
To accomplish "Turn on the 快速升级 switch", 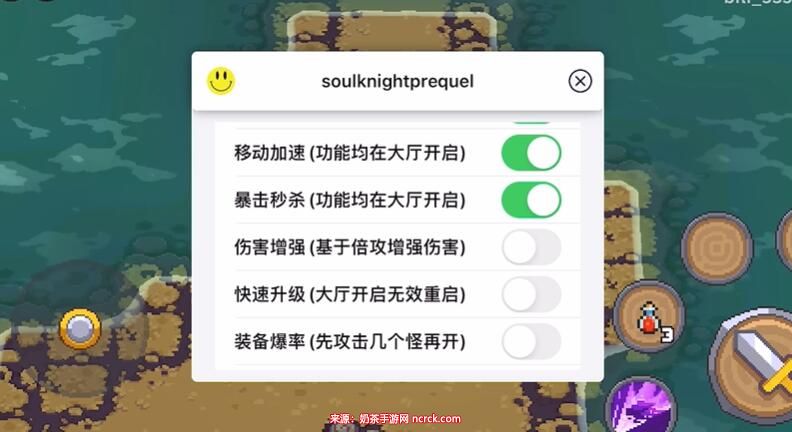I will [x=531, y=294].
